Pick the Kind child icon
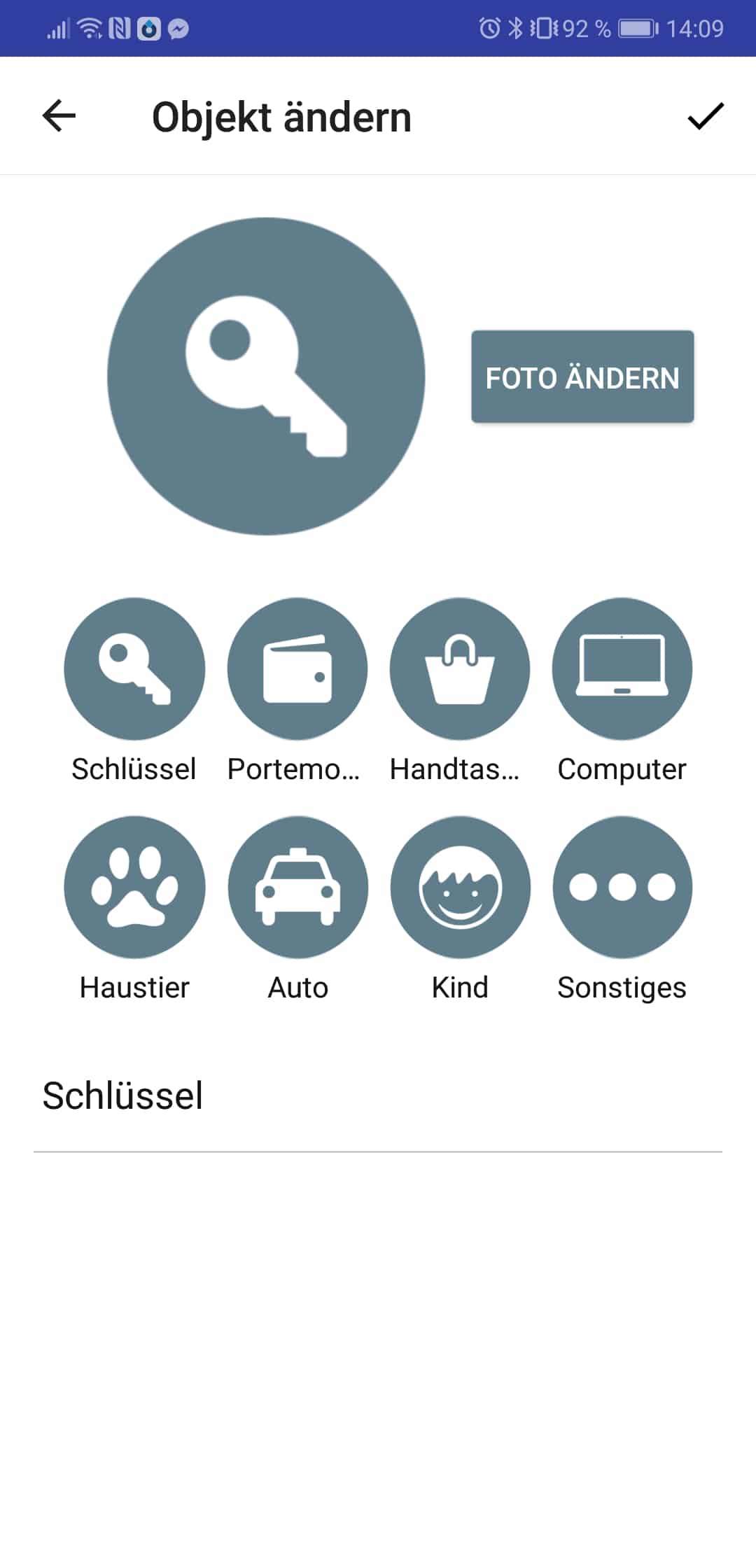 point(460,887)
